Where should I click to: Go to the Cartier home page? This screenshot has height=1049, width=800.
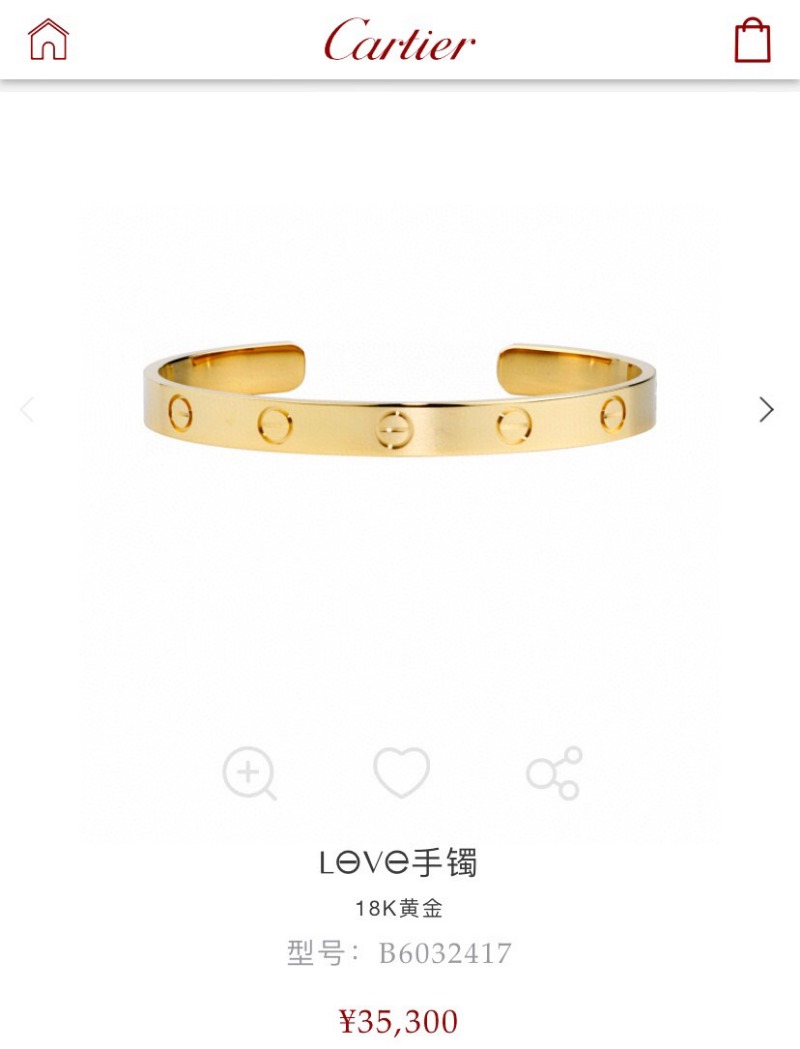point(48,40)
